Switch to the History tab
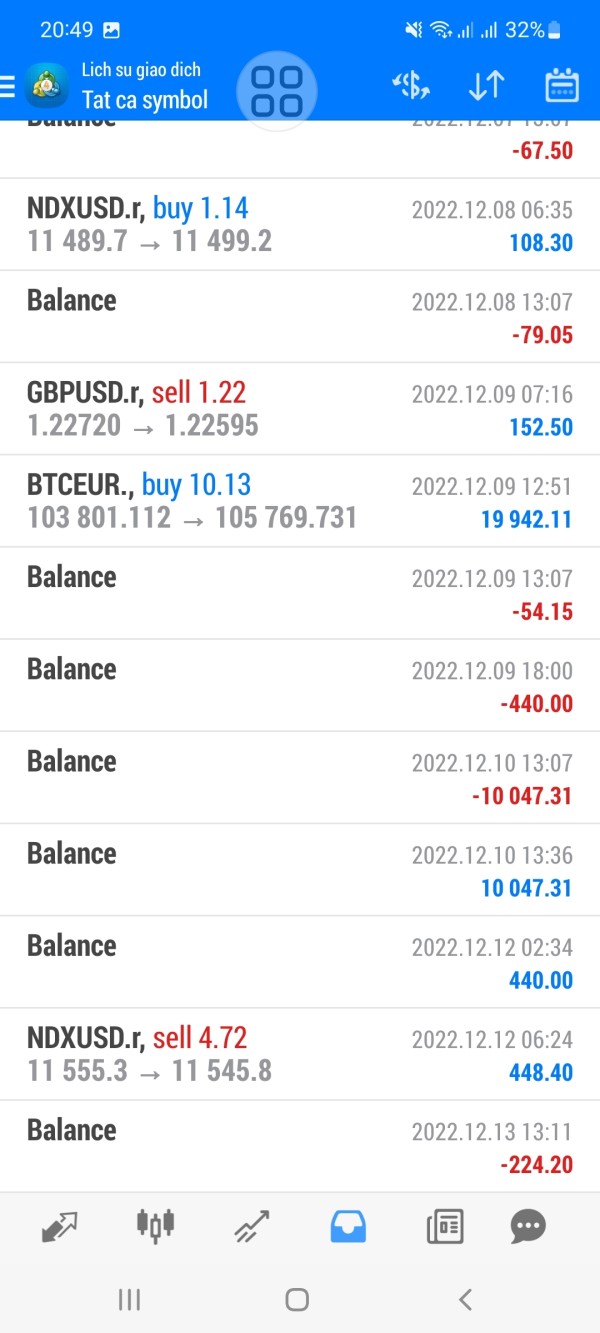 coord(348,1225)
